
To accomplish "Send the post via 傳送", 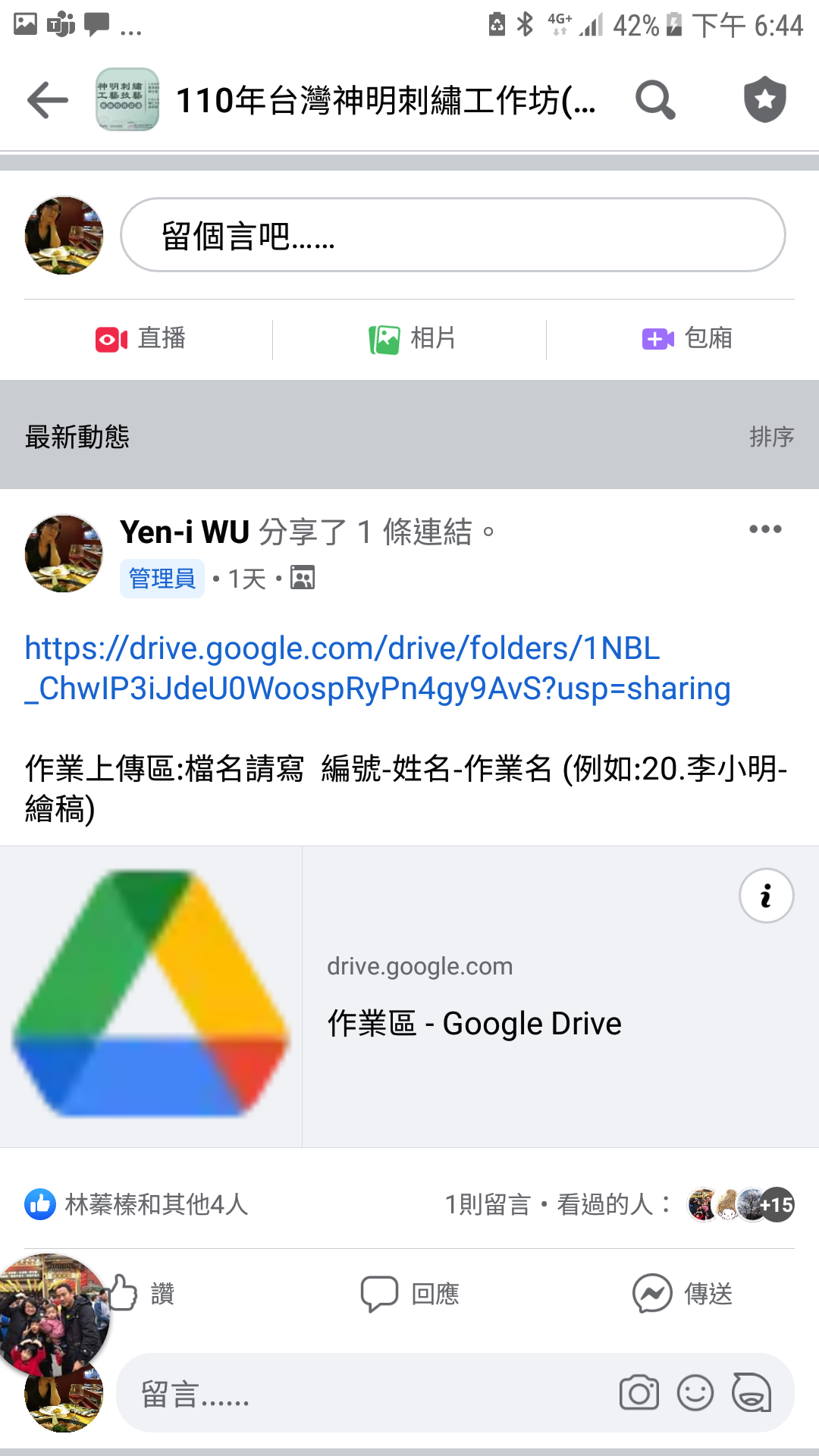I will [682, 1294].
